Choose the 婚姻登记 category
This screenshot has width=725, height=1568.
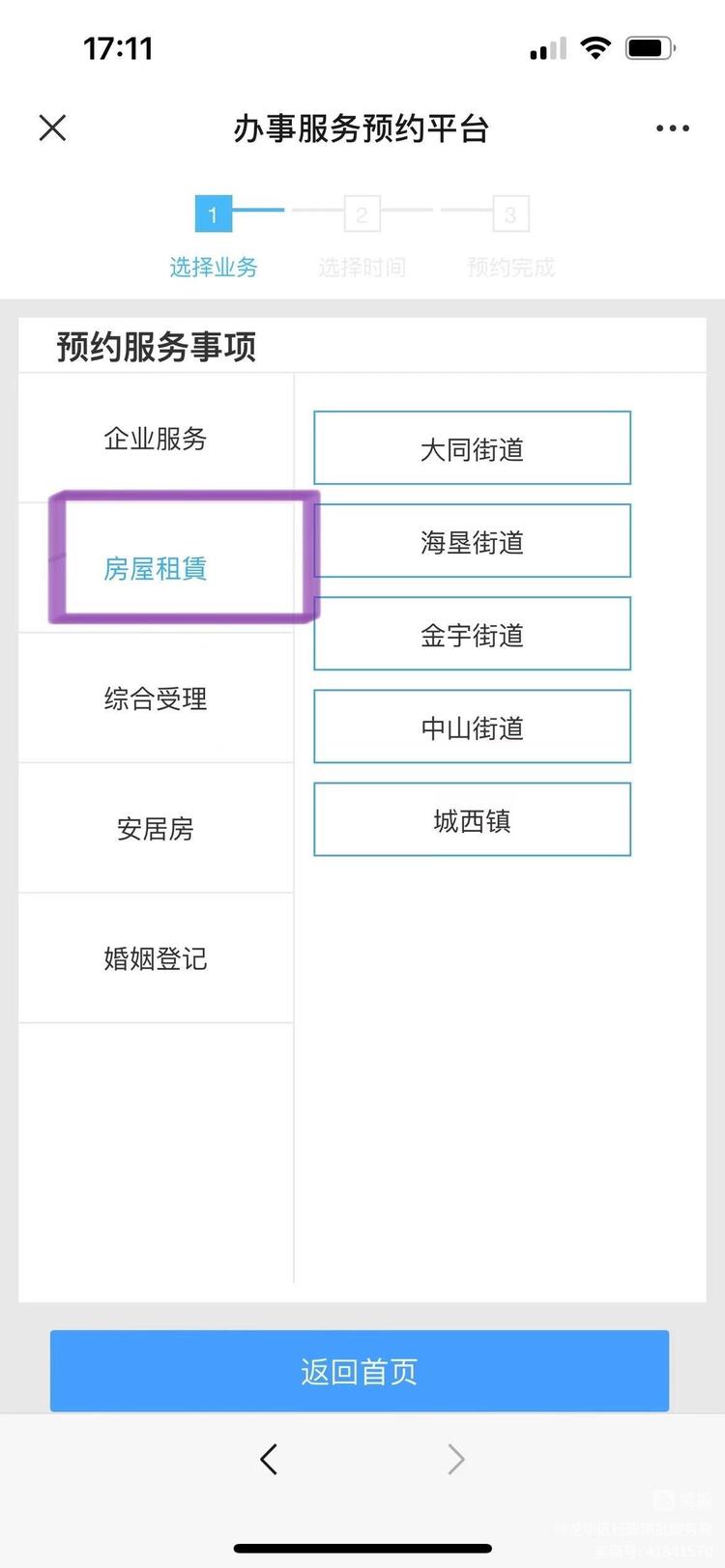[156, 958]
